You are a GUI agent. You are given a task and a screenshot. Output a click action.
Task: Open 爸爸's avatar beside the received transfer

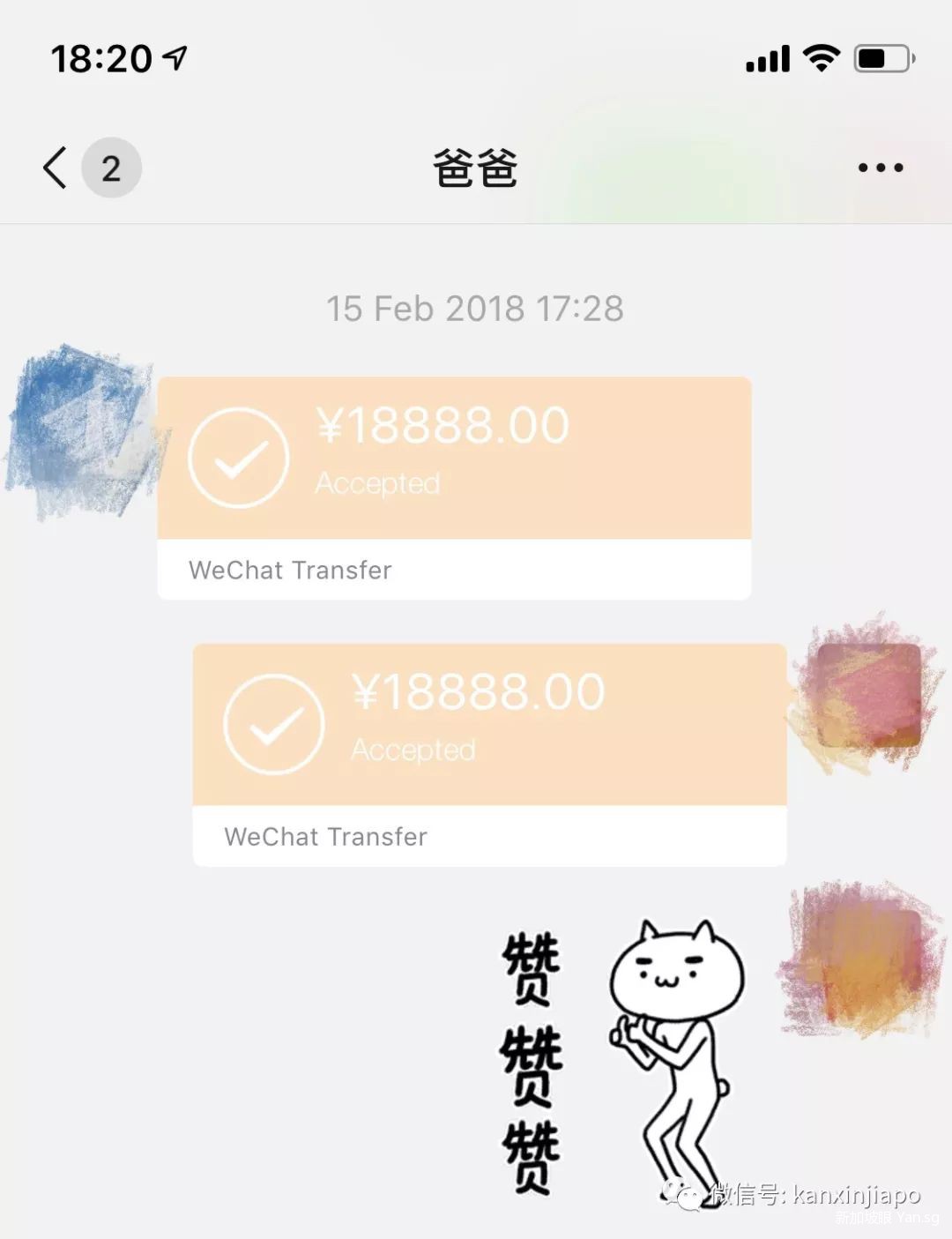click(x=81, y=429)
